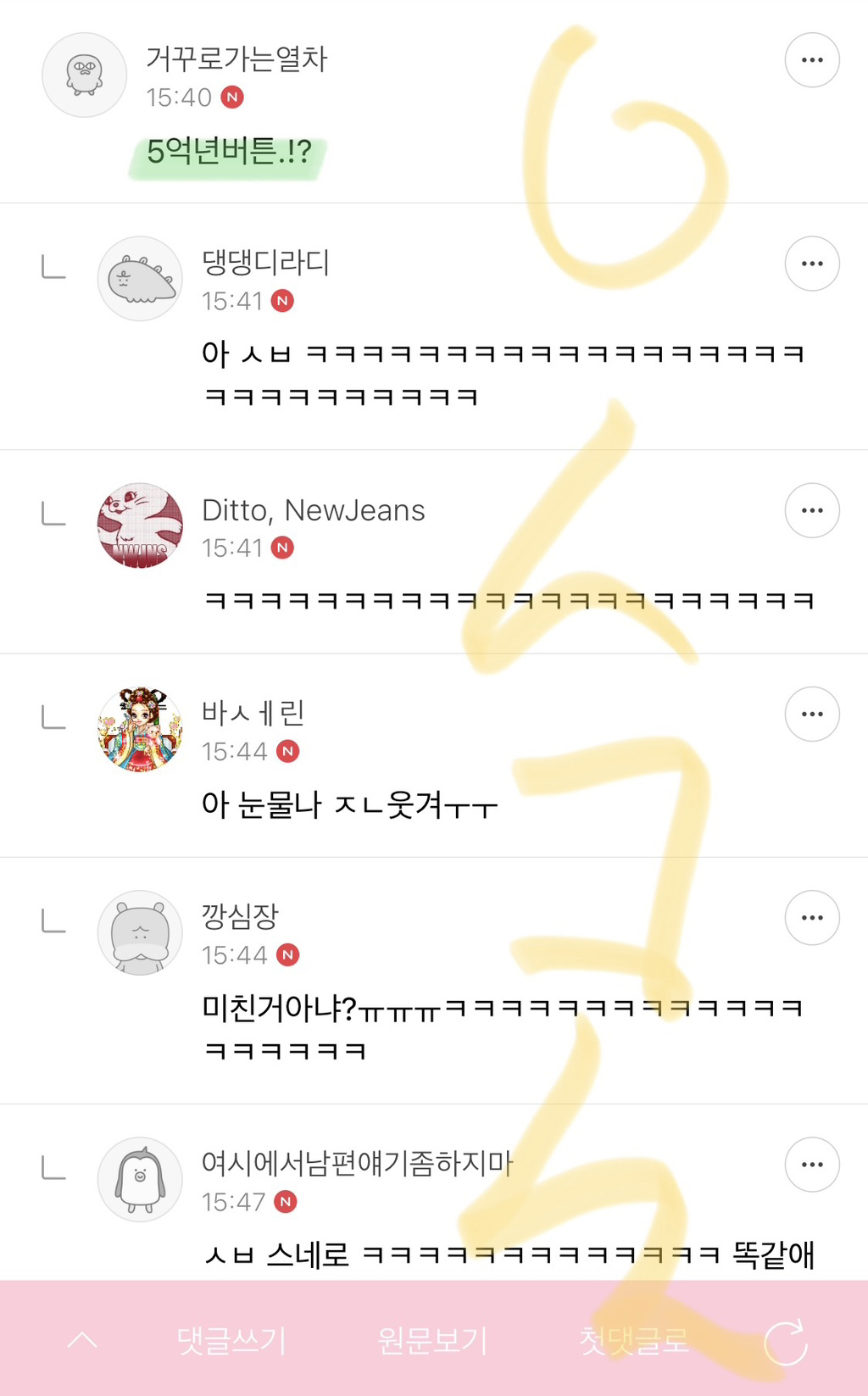Open options menu for 거꾸로가는열차's comment
The height and width of the screenshot is (1396, 868).
(812, 60)
